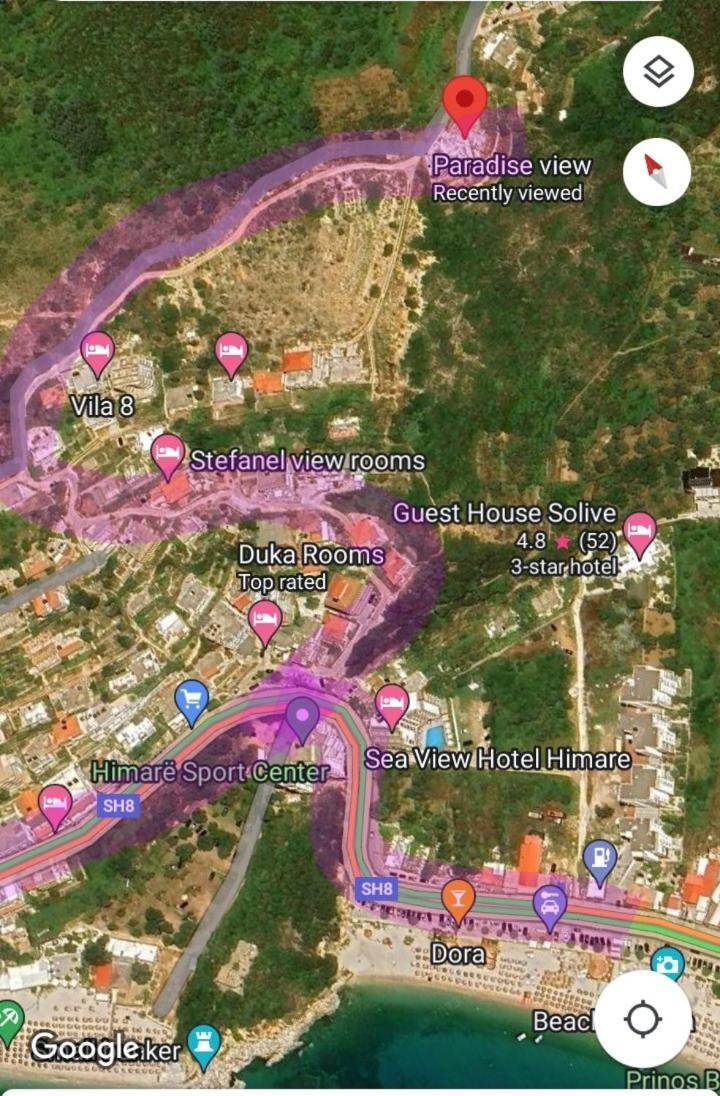Viewport: 720px width, 1096px height.
Task: Open Duka Rooms hotel pin
Action: [x=265, y=621]
